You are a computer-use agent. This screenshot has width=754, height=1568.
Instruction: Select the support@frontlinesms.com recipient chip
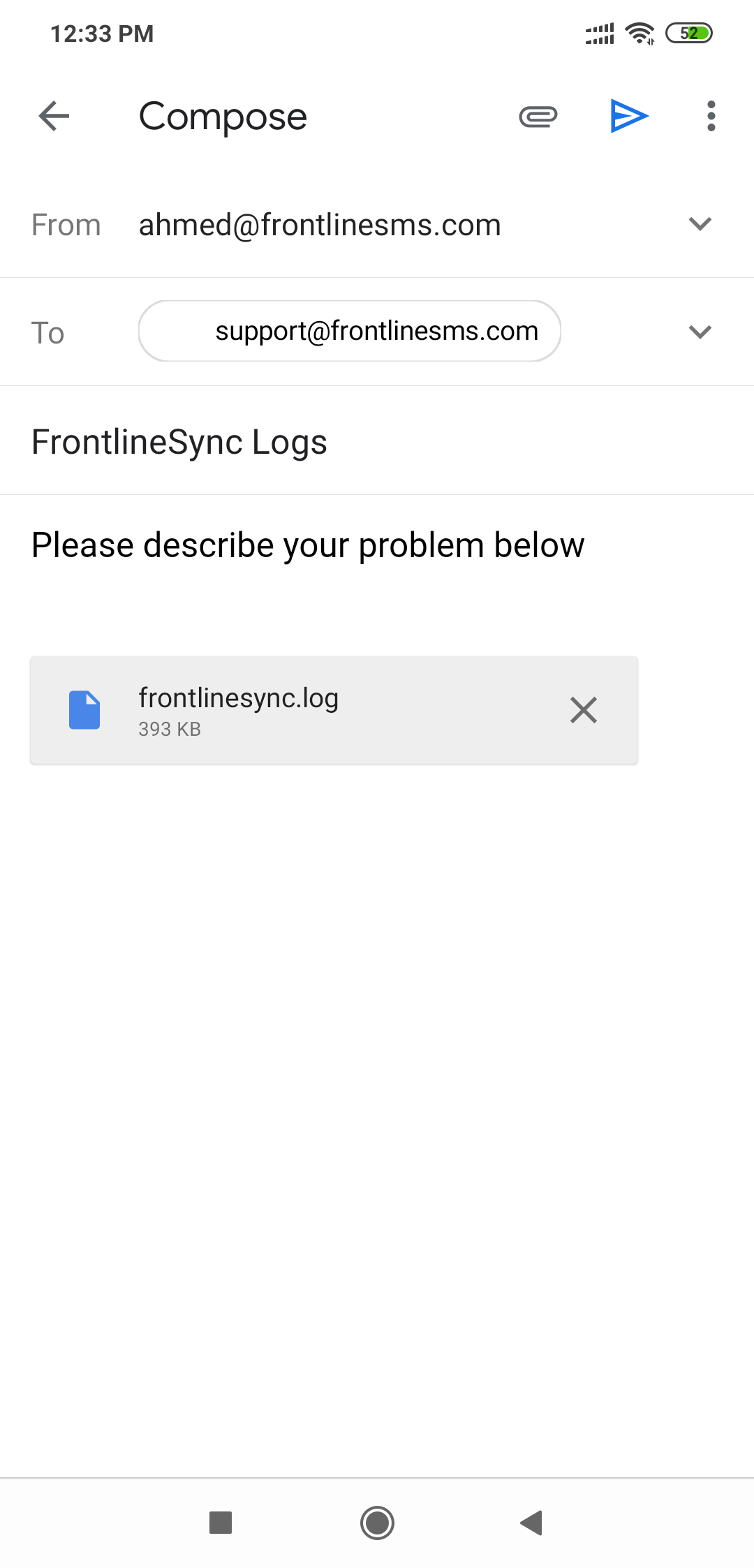coord(350,331)
